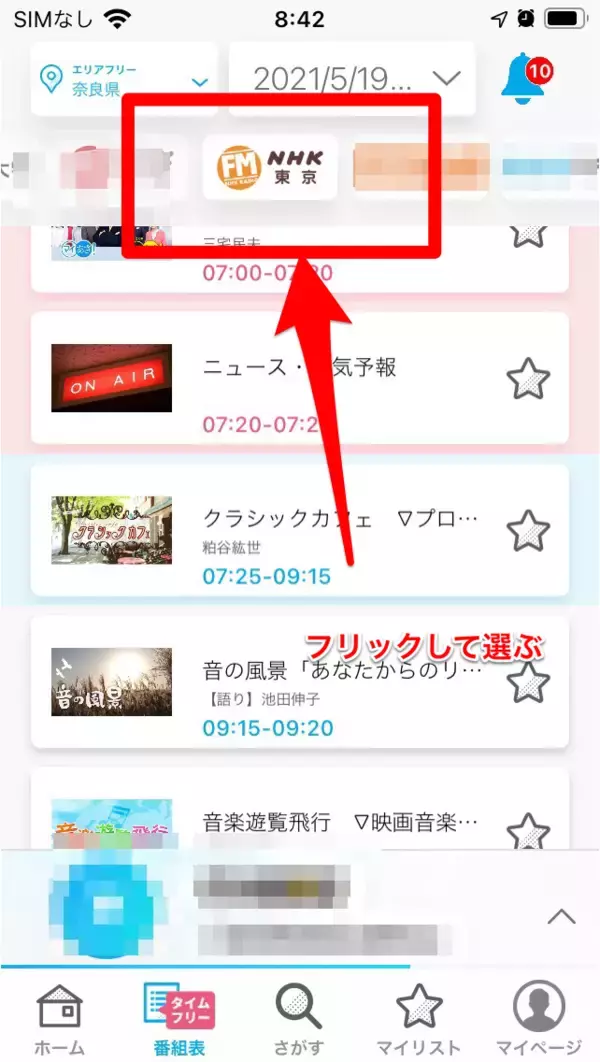The image size is (600, 1062).
Task: Open the クラシックカフェ program card
Action: 300,530
